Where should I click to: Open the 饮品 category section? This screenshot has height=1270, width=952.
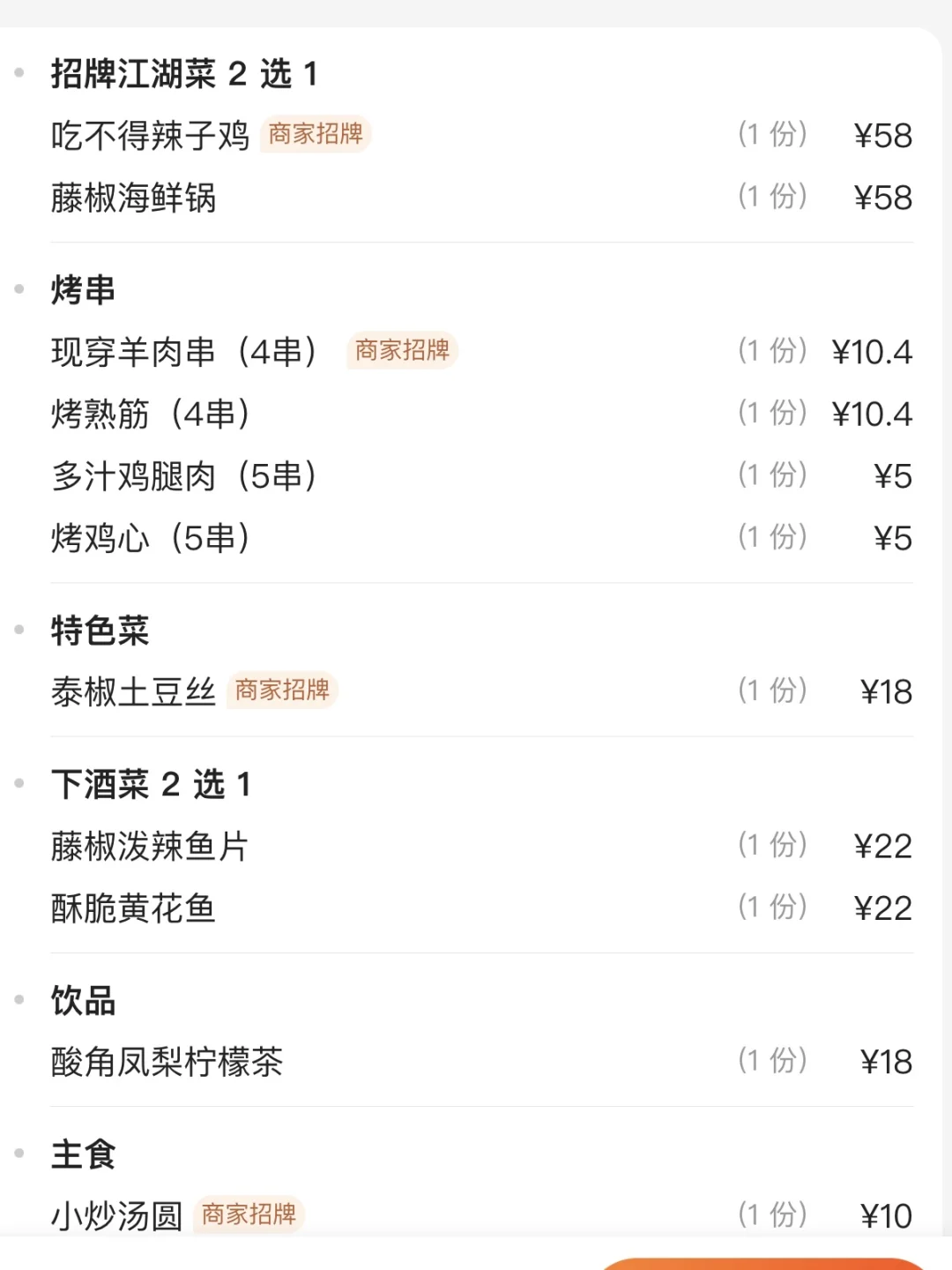point(84,1000)
